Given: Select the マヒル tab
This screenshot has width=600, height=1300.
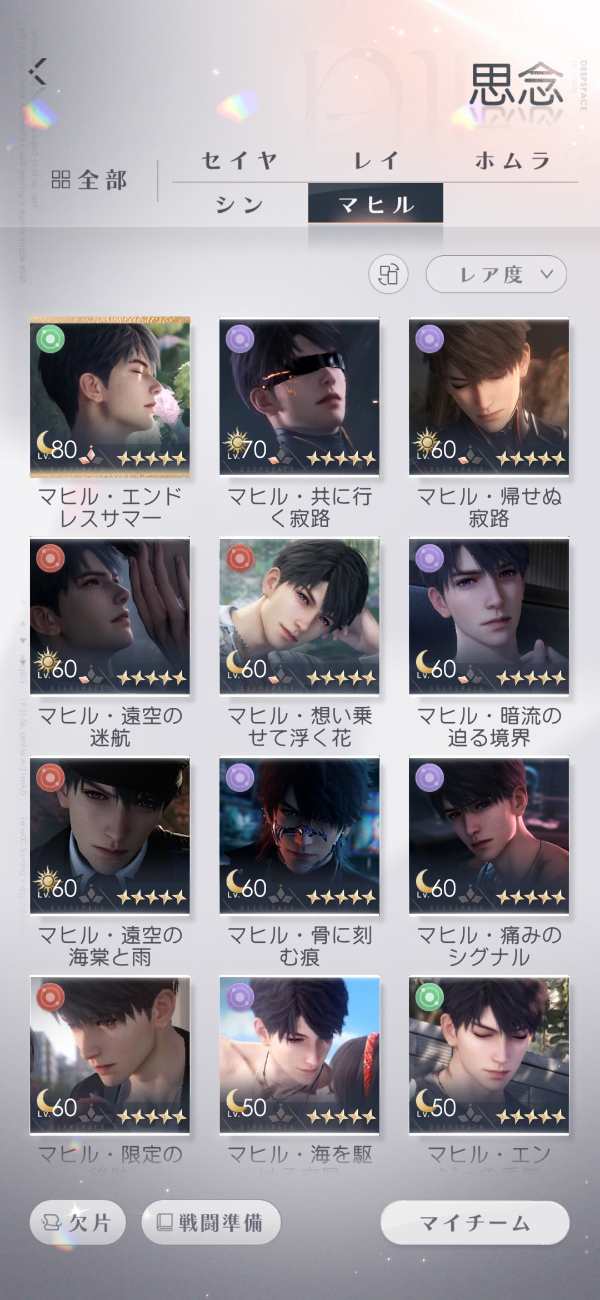Looking at the screenshot, I should click(x=376, y=205).
